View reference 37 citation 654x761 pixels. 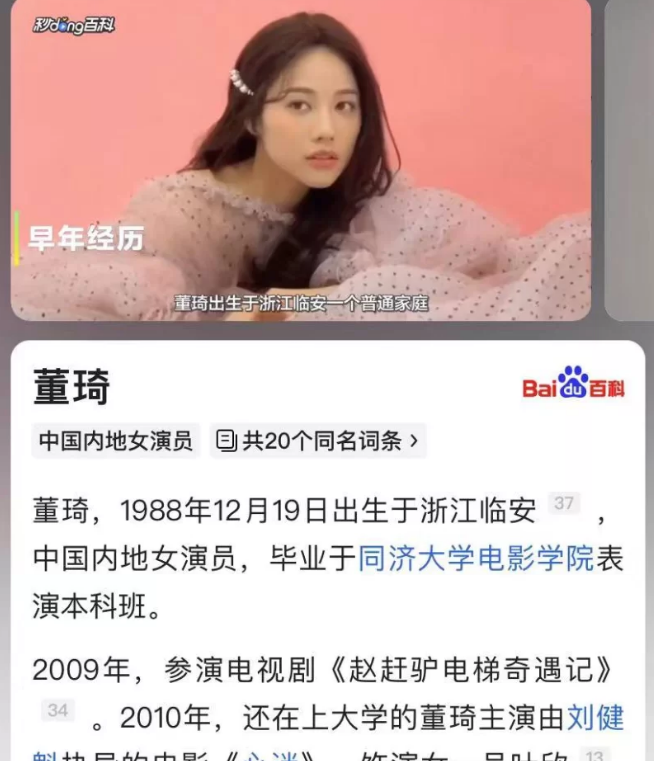565,504
